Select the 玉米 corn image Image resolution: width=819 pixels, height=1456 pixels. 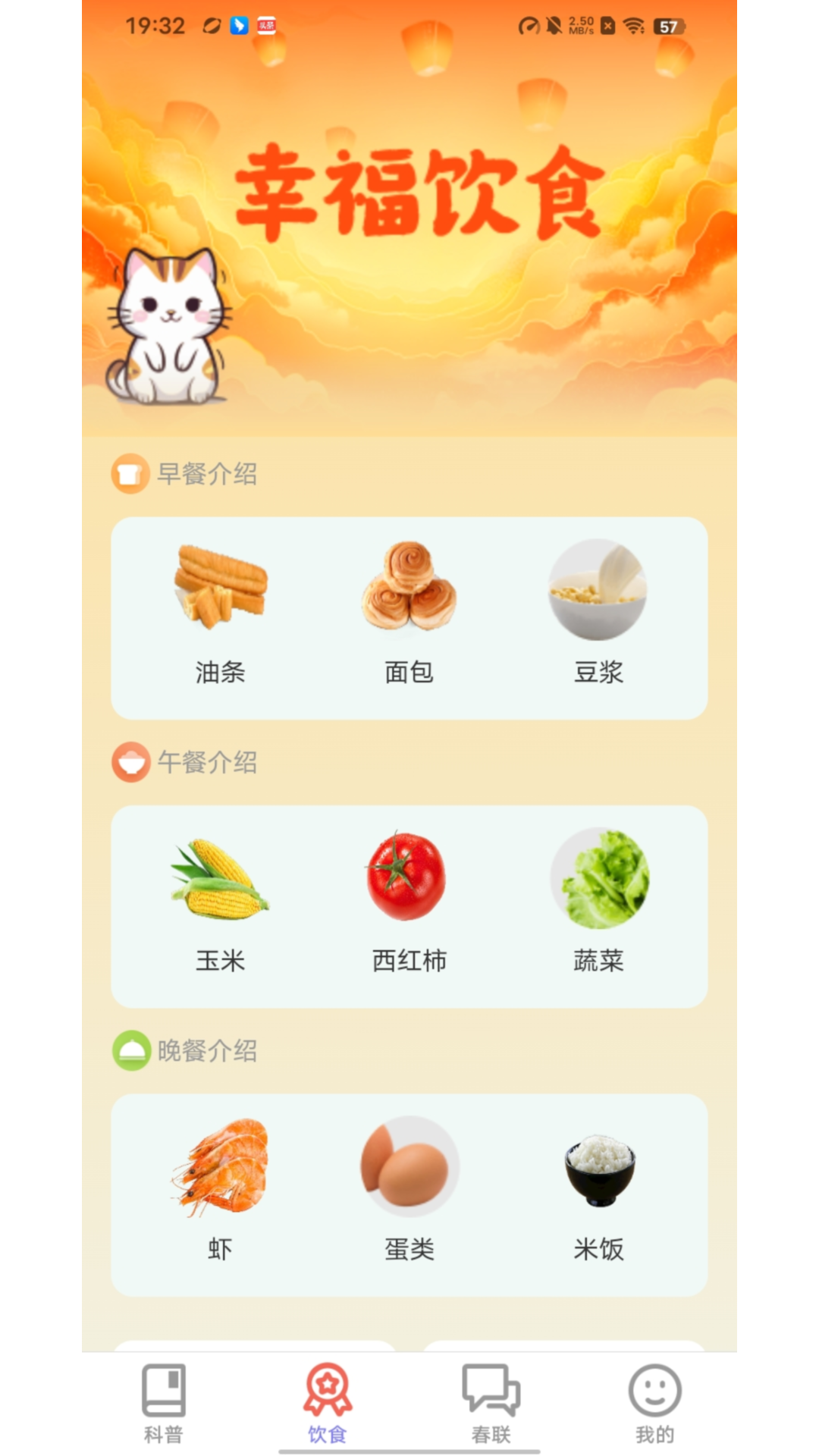[221, 880]
